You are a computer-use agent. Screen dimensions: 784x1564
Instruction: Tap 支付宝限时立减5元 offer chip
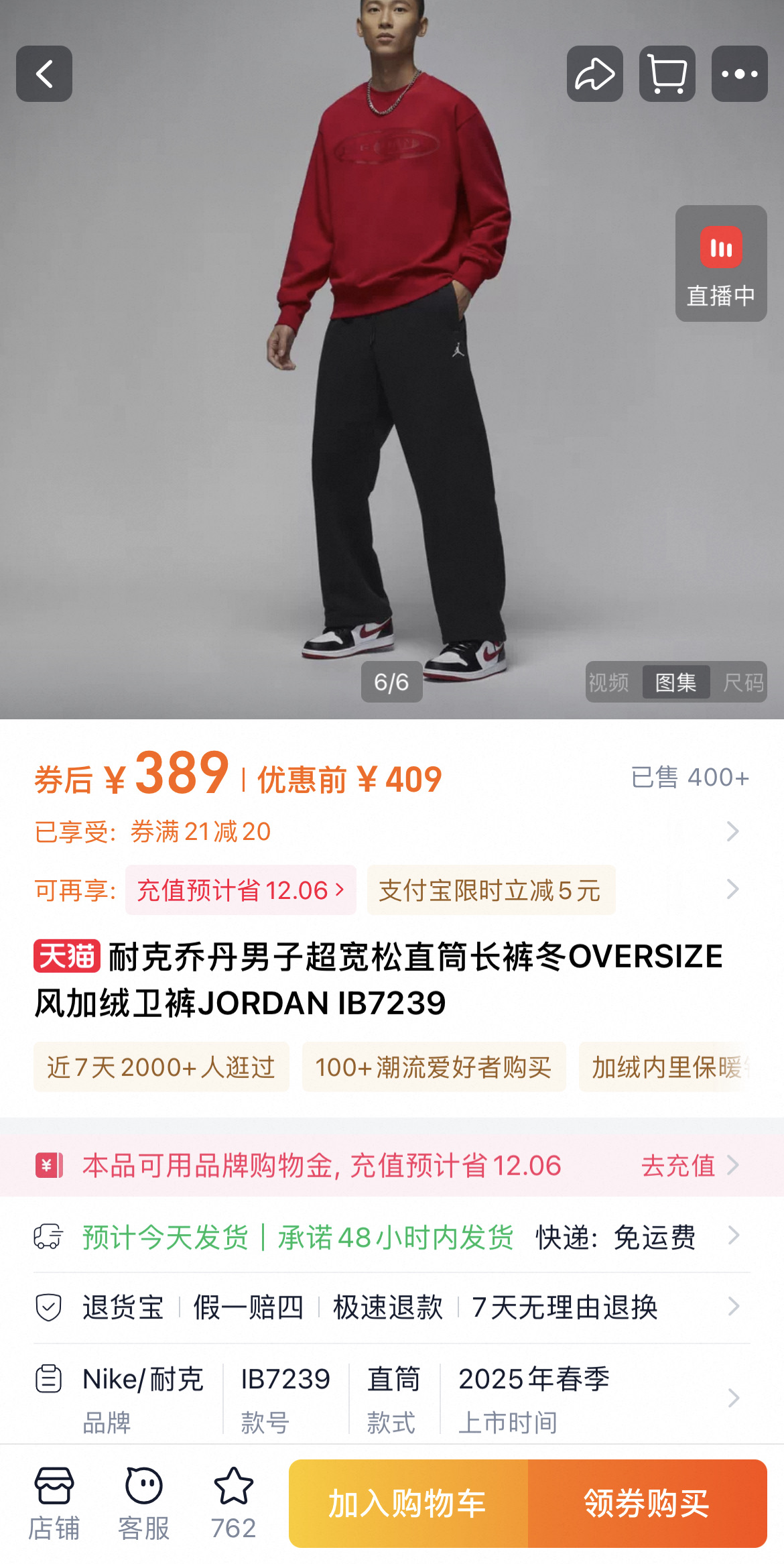coord(491,890)
